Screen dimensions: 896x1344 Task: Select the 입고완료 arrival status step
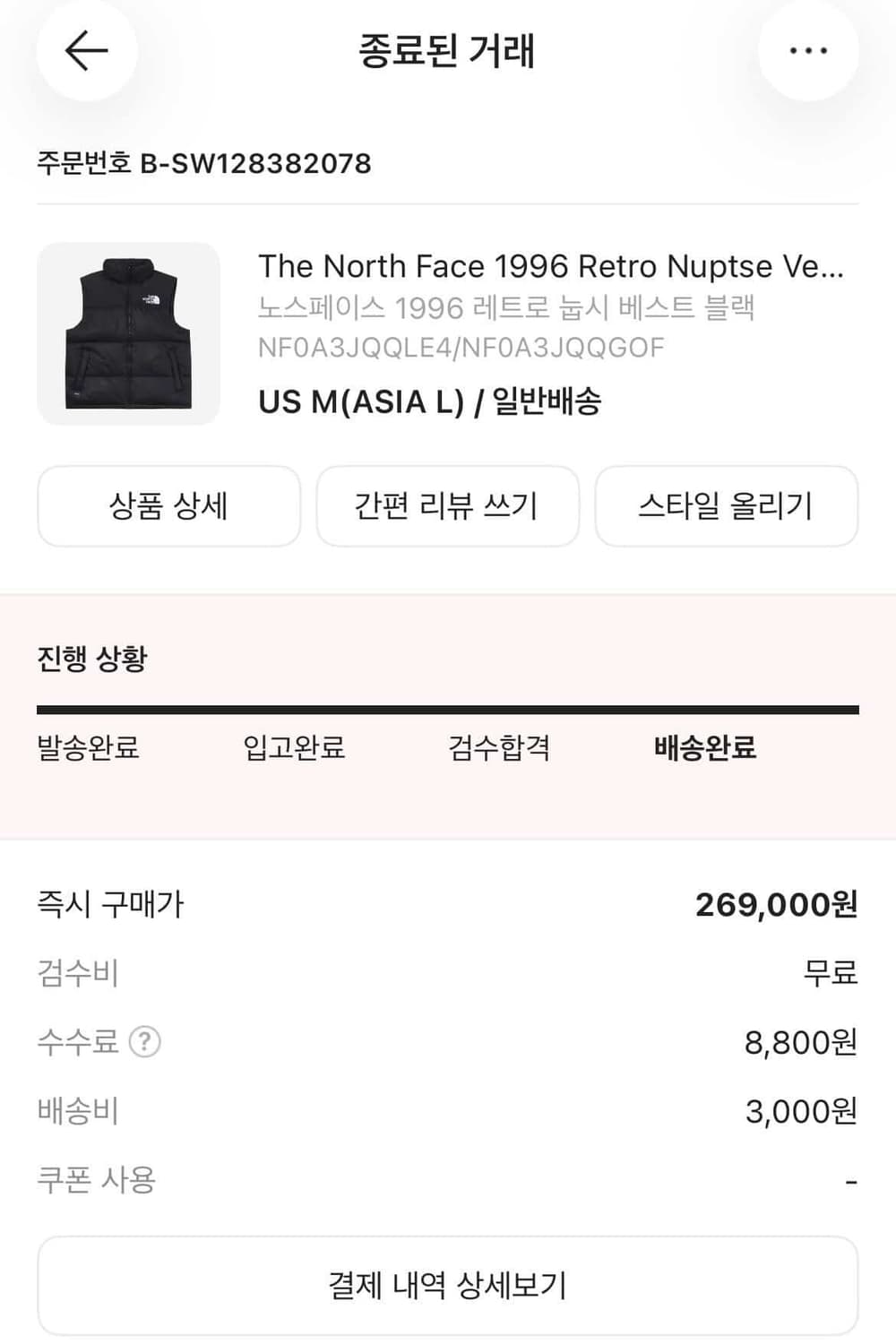296,750
